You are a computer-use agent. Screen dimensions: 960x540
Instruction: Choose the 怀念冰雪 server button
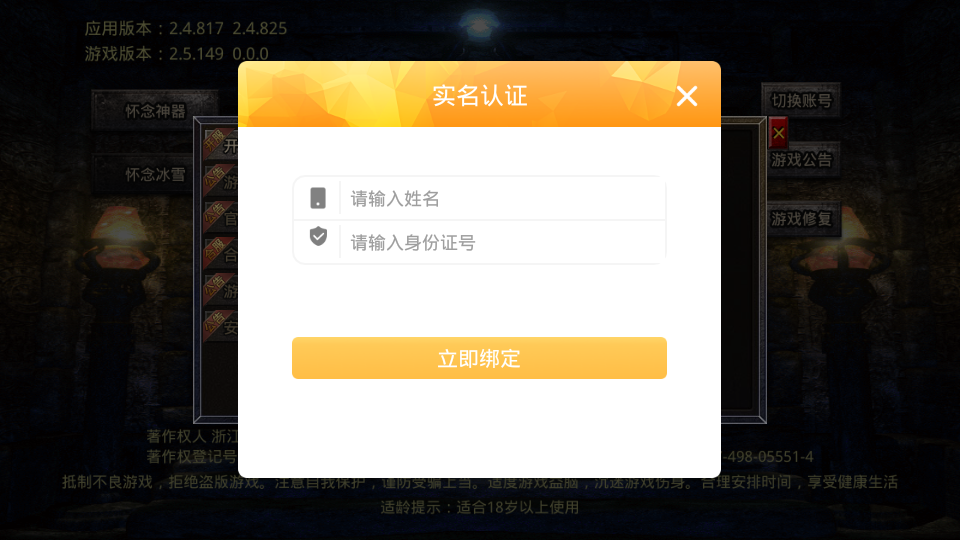156,174
